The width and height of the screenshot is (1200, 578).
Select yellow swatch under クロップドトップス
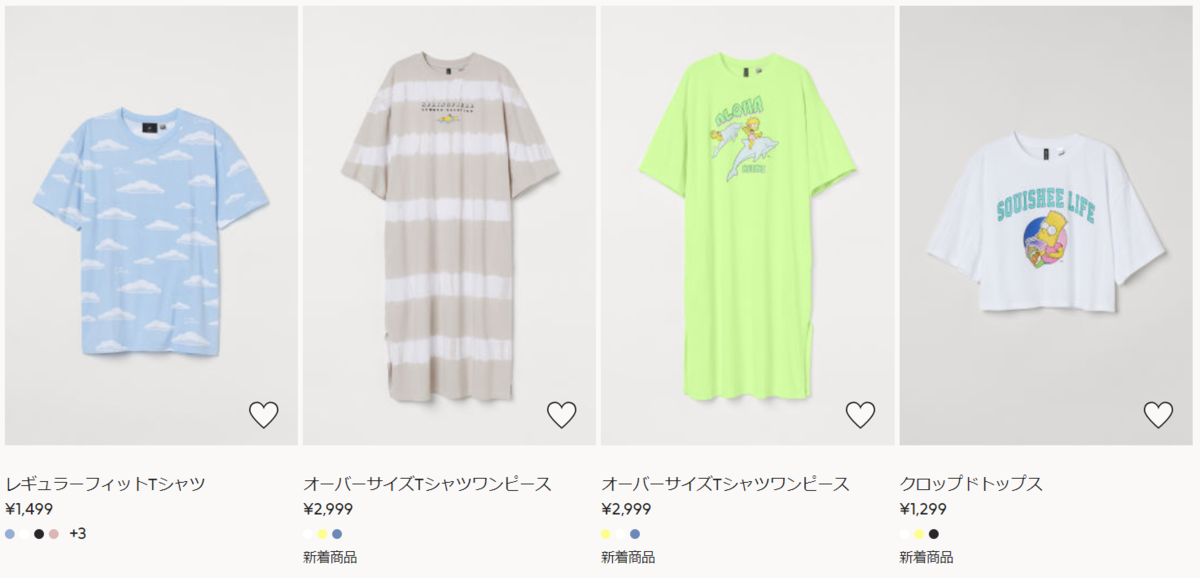[x=919, y=534]
